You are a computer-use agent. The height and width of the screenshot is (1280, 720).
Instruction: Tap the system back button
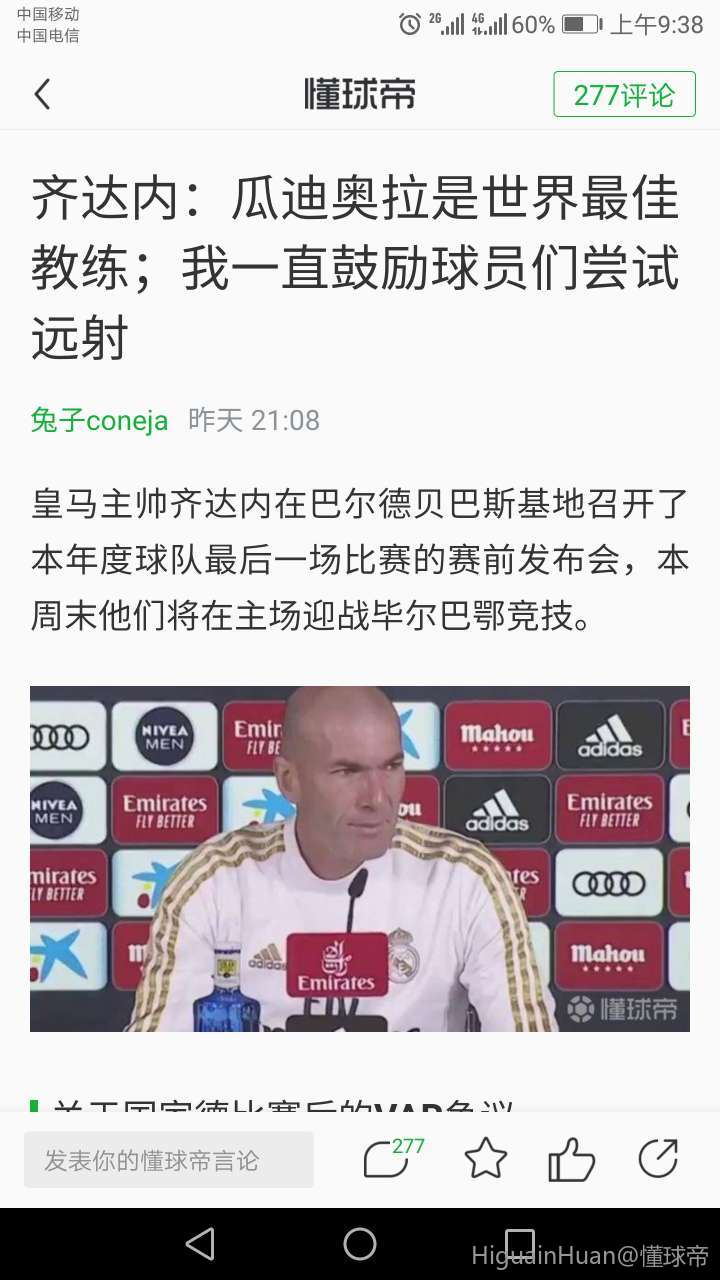coord(200,1244)
